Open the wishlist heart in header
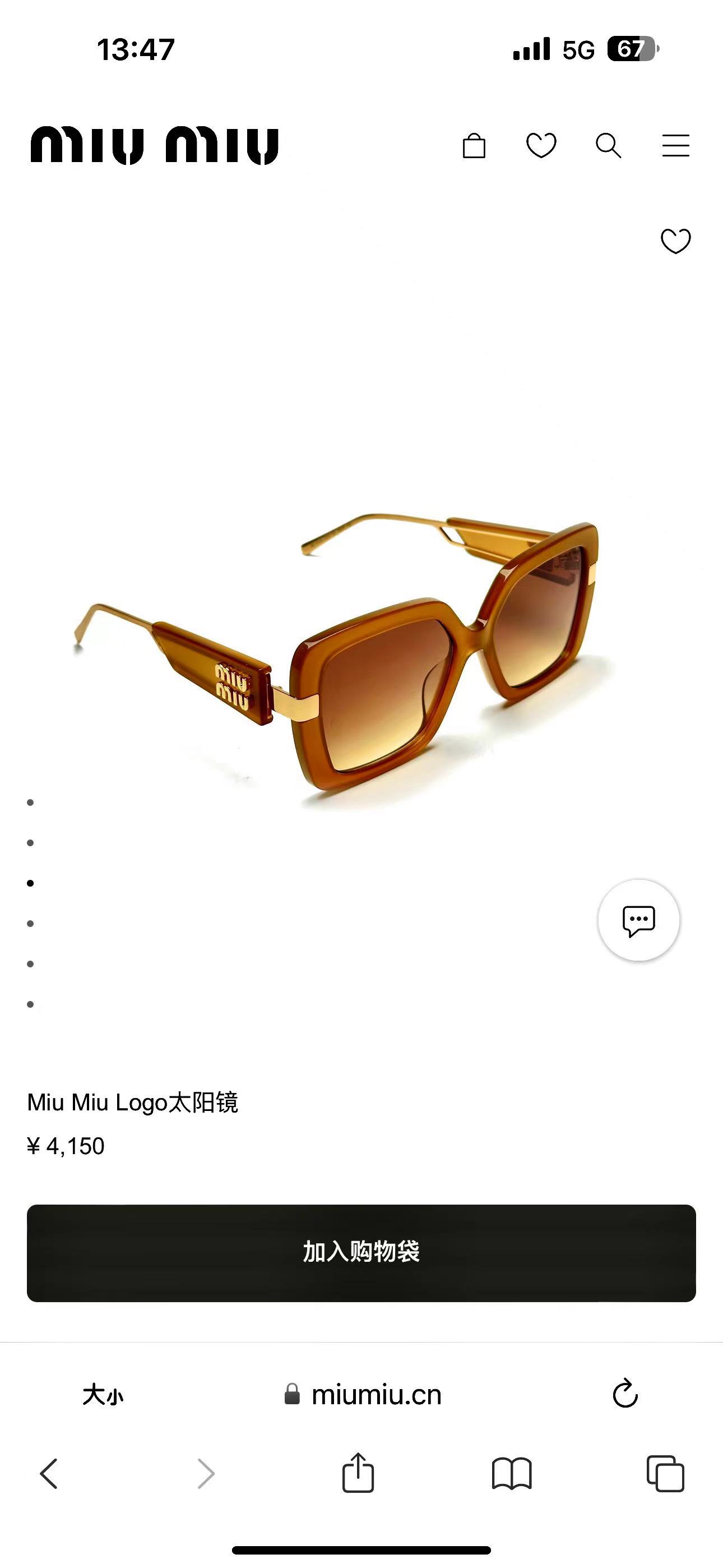Image resolution: width=723 pixels, height=1568 pixels. point(541,146)
